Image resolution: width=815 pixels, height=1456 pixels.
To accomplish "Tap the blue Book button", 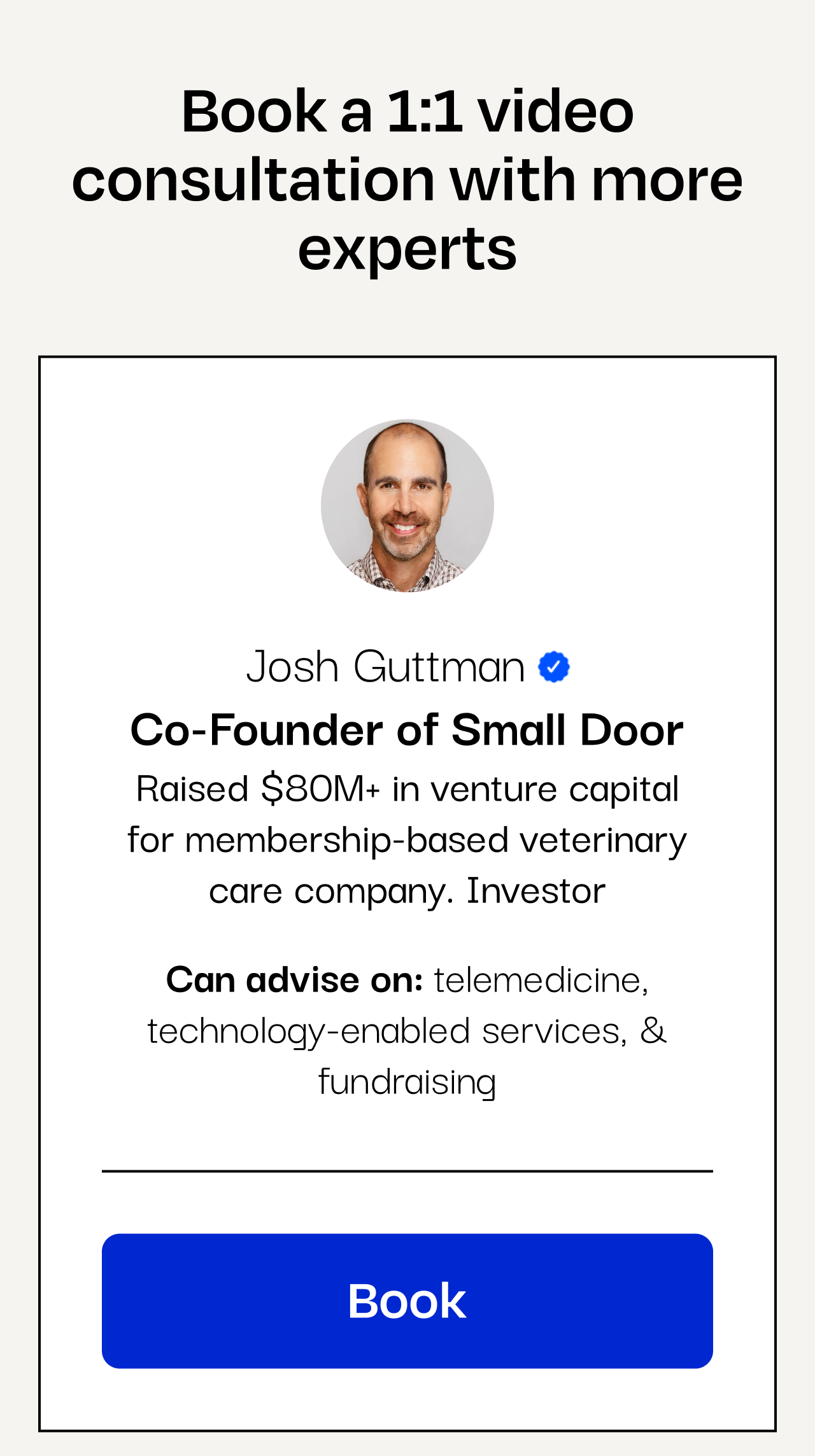I will point(407,1301).
